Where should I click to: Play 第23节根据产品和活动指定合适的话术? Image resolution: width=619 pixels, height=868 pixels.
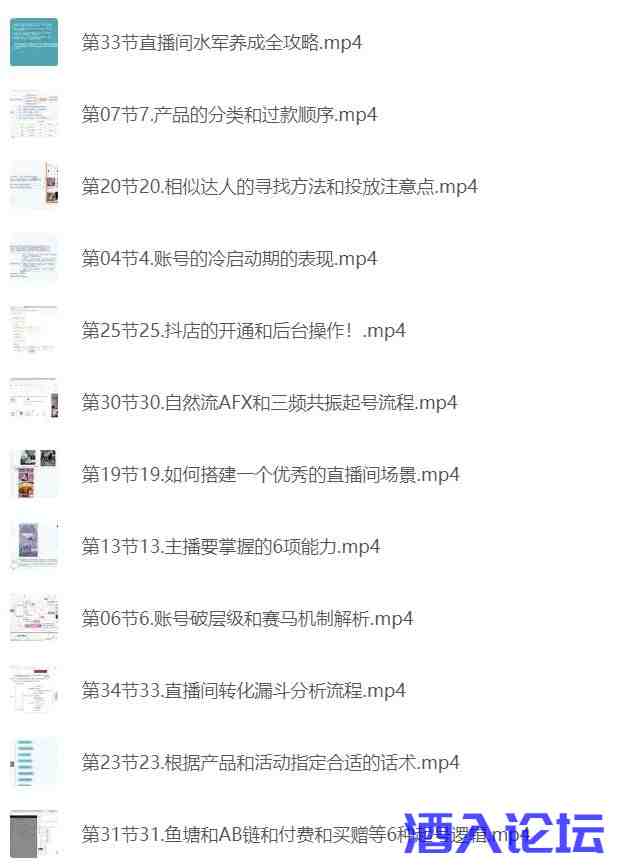(270, 763)
